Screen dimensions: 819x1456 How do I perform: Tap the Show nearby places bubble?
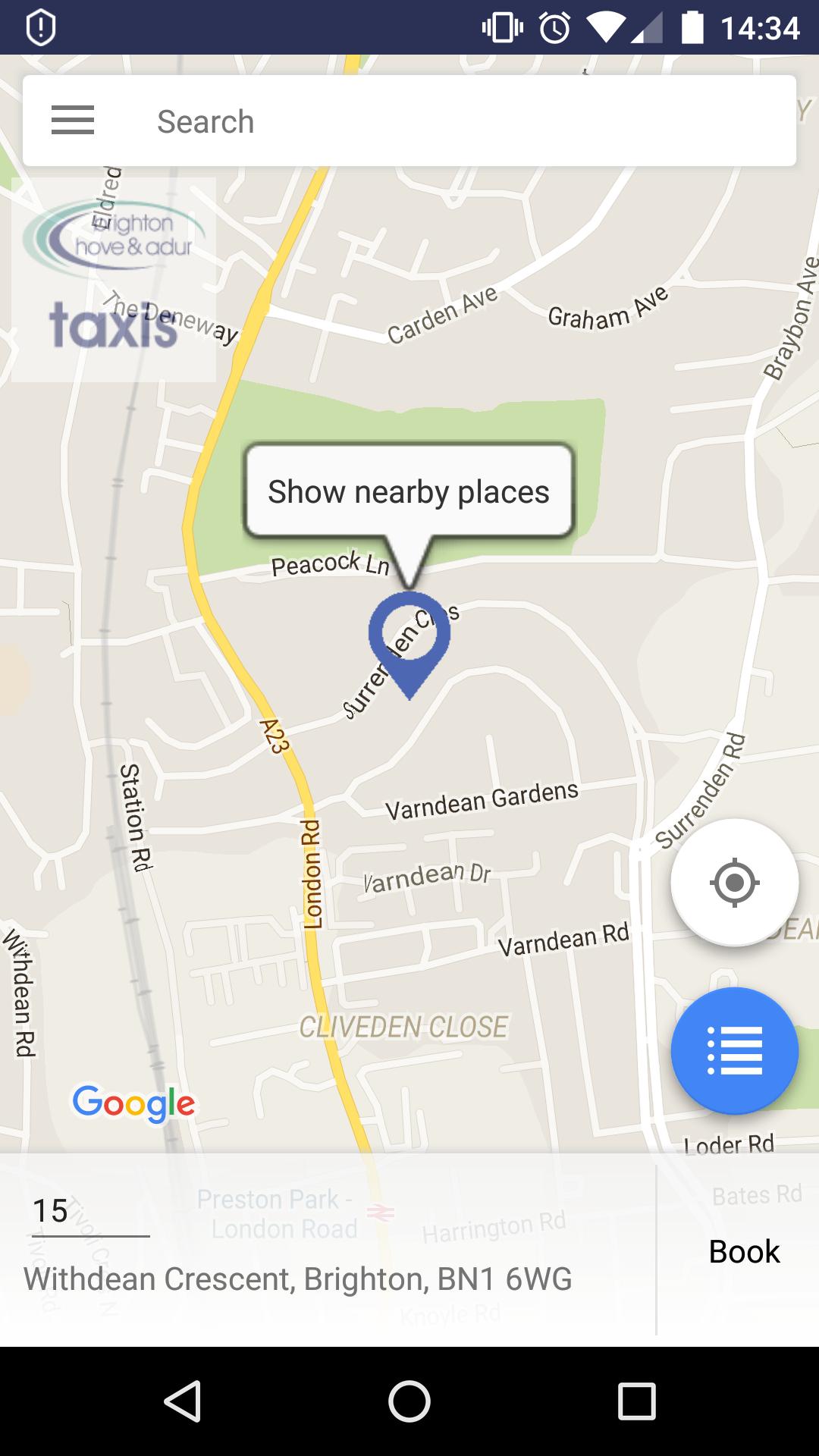pos(409,491)
